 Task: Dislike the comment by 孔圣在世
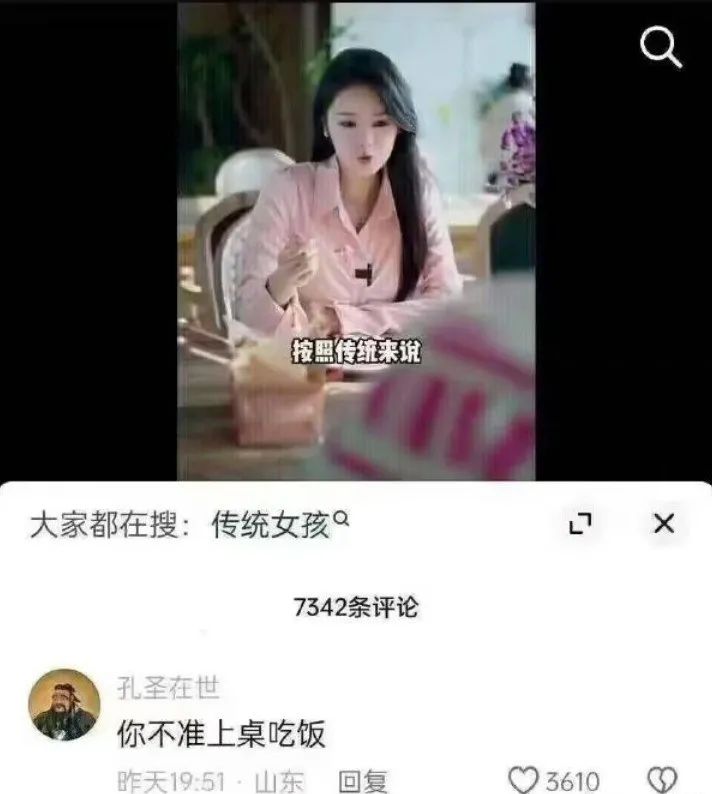click(x=663, y=780)
